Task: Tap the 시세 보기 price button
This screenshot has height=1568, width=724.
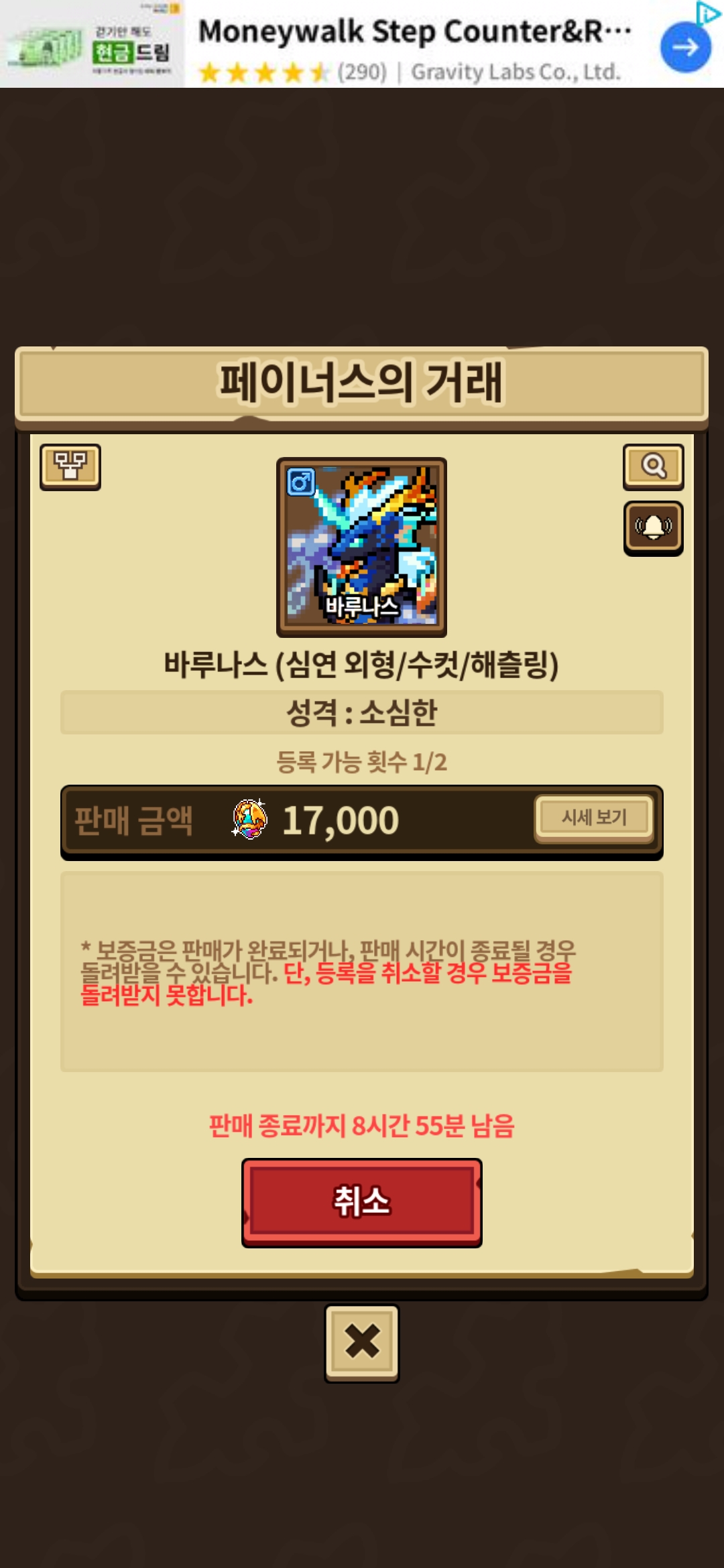Action: tap(594, 818)
